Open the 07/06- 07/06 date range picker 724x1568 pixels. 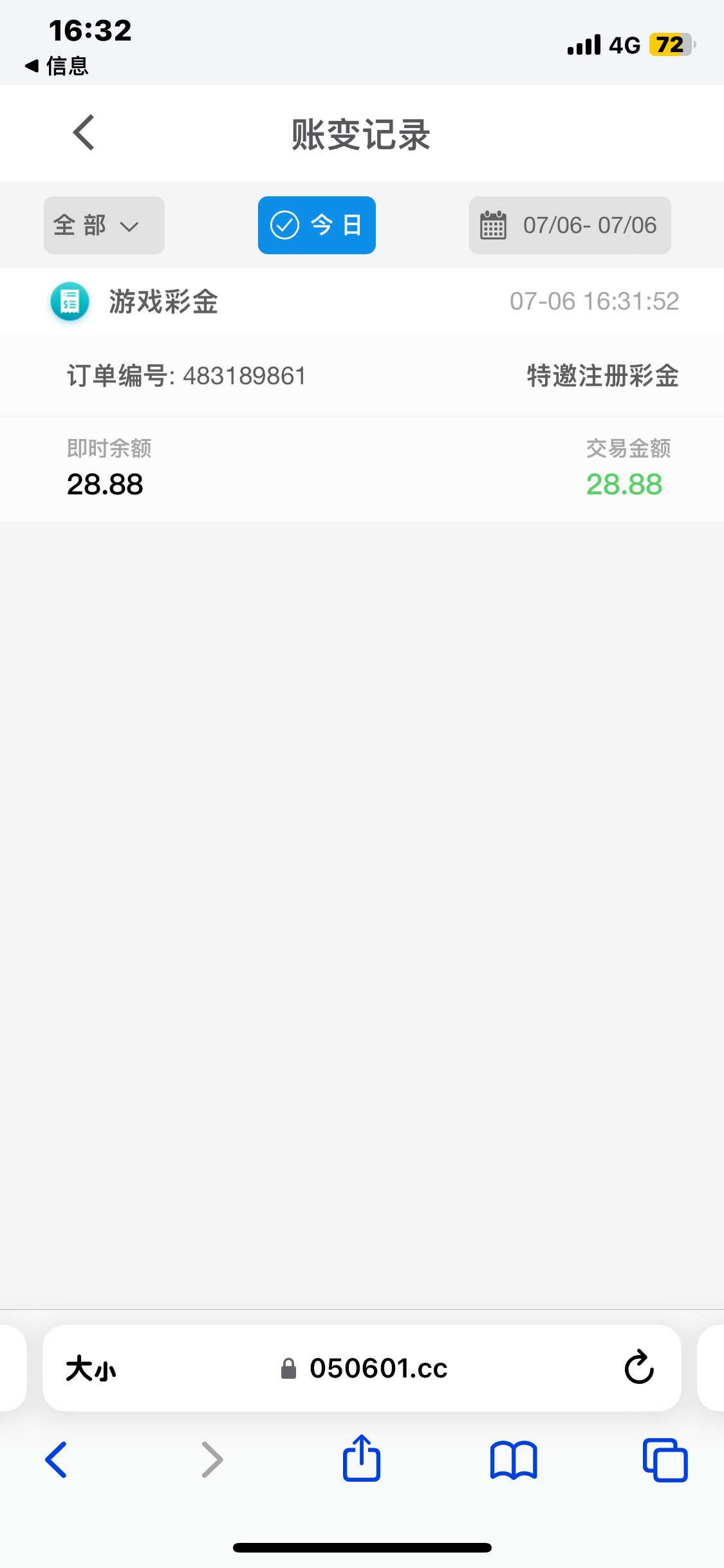570,225
